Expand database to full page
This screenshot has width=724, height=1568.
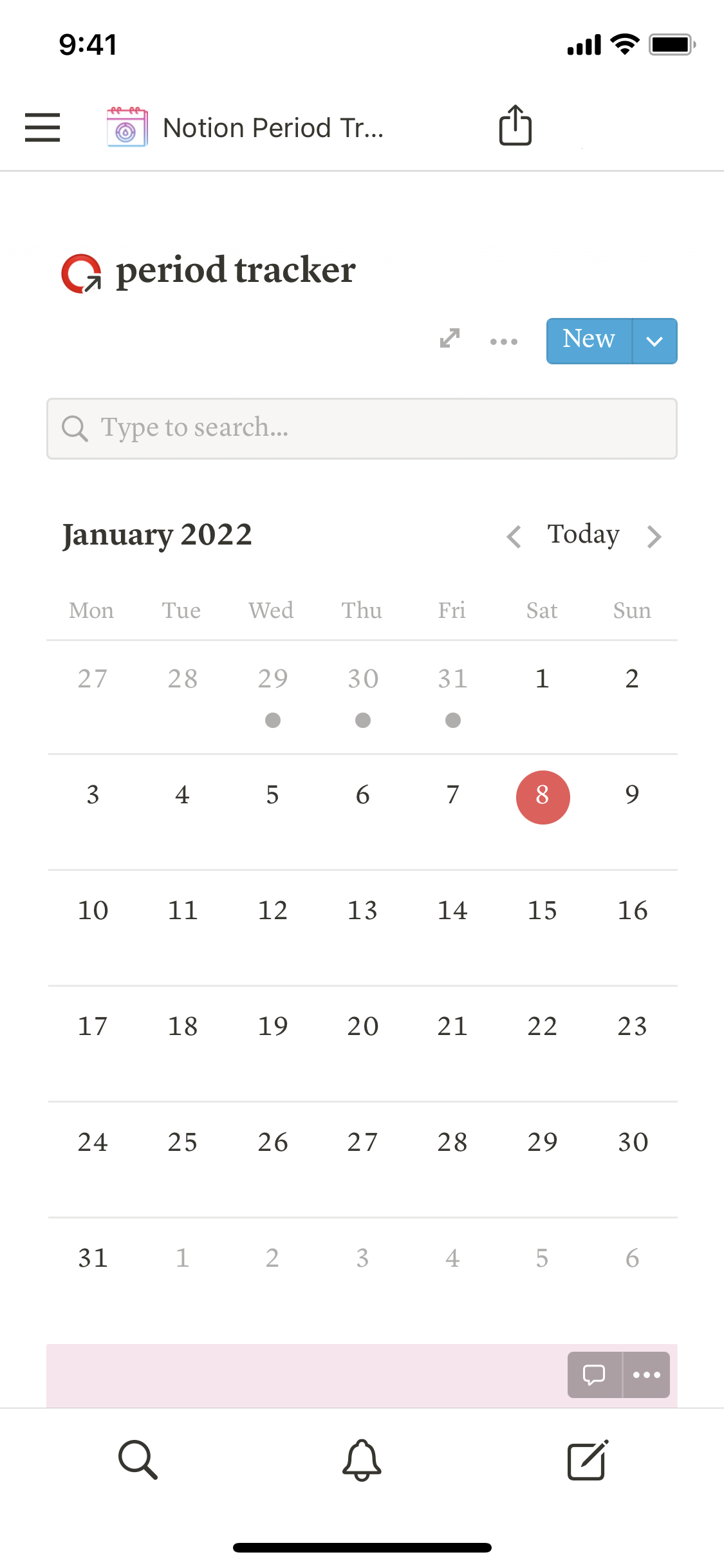pos(450,339)
